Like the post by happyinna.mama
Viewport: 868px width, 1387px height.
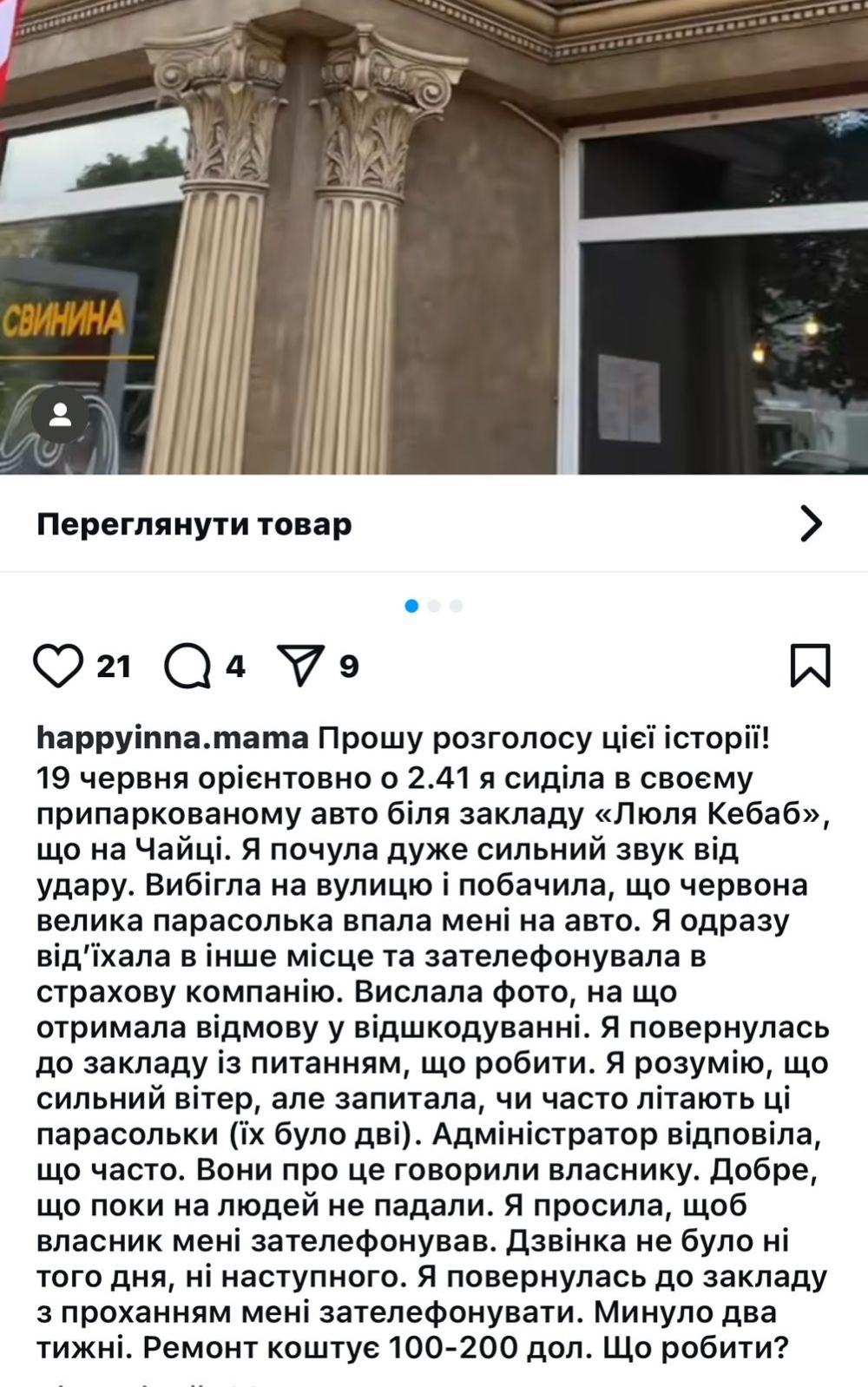[58, 666]
